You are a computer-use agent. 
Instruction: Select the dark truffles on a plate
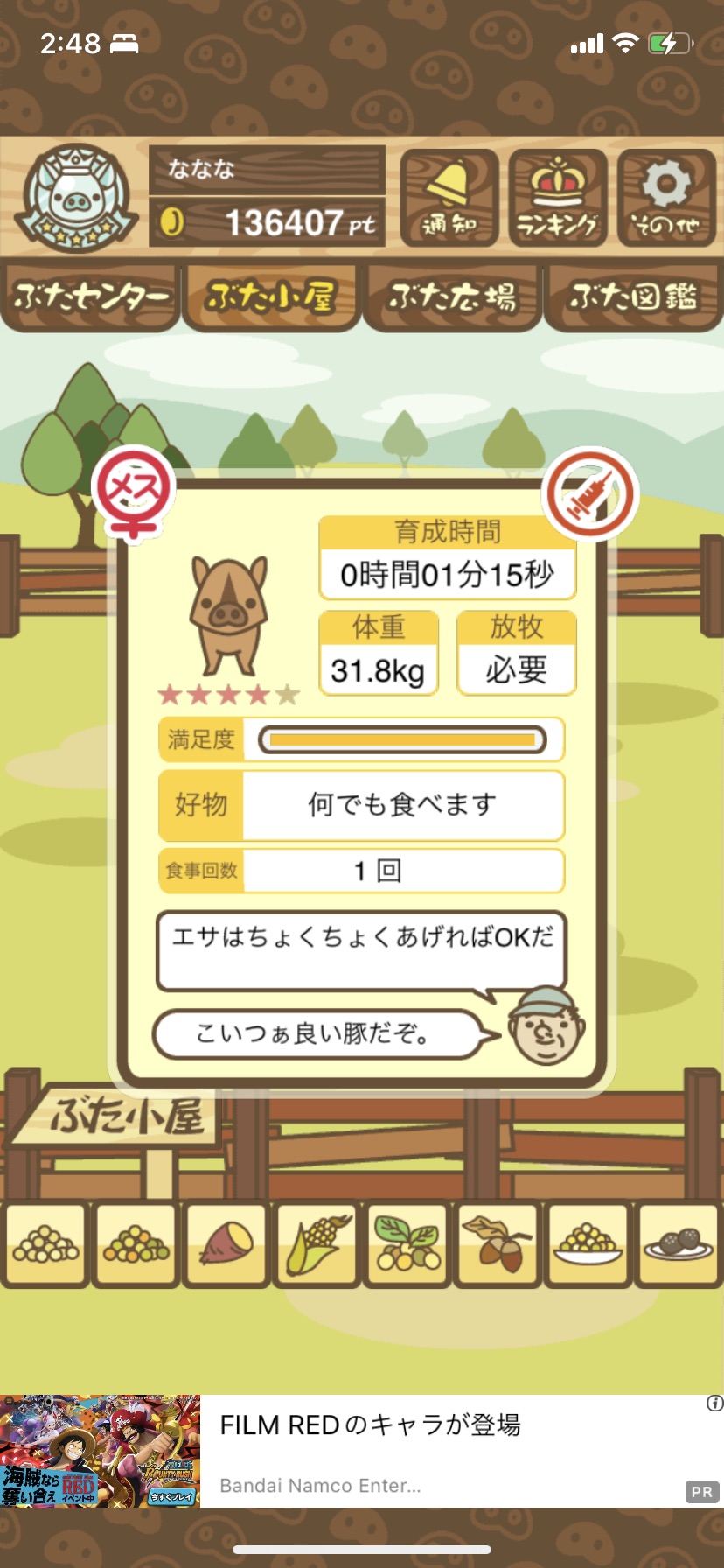pos(679,1244)
